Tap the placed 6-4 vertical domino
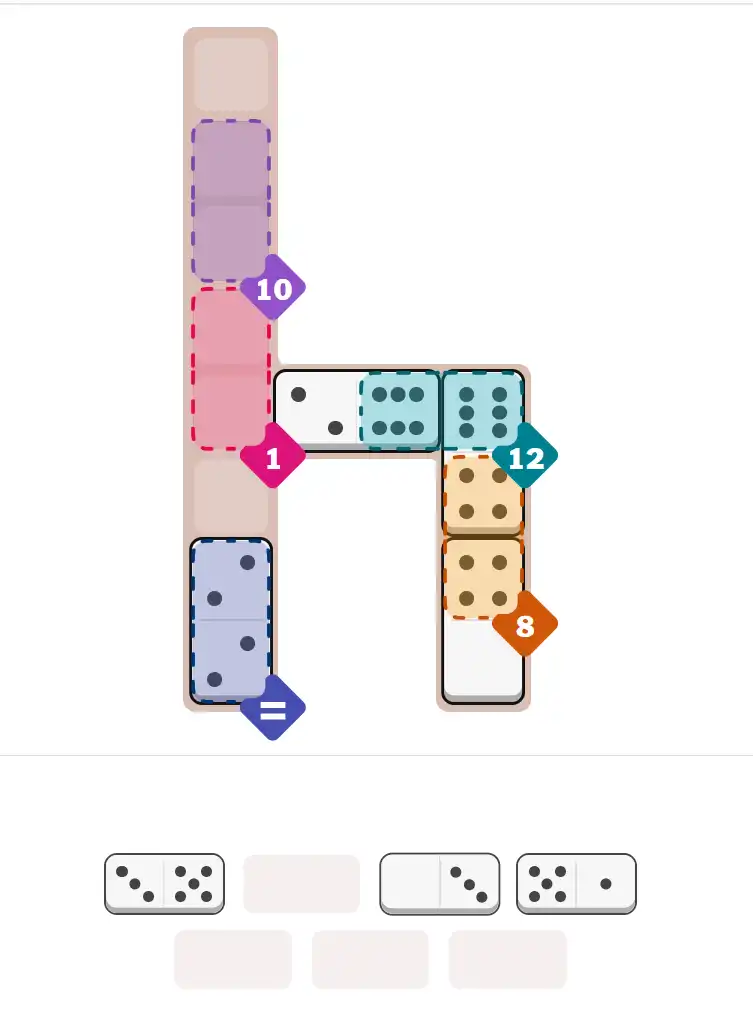 pos(483,452)
